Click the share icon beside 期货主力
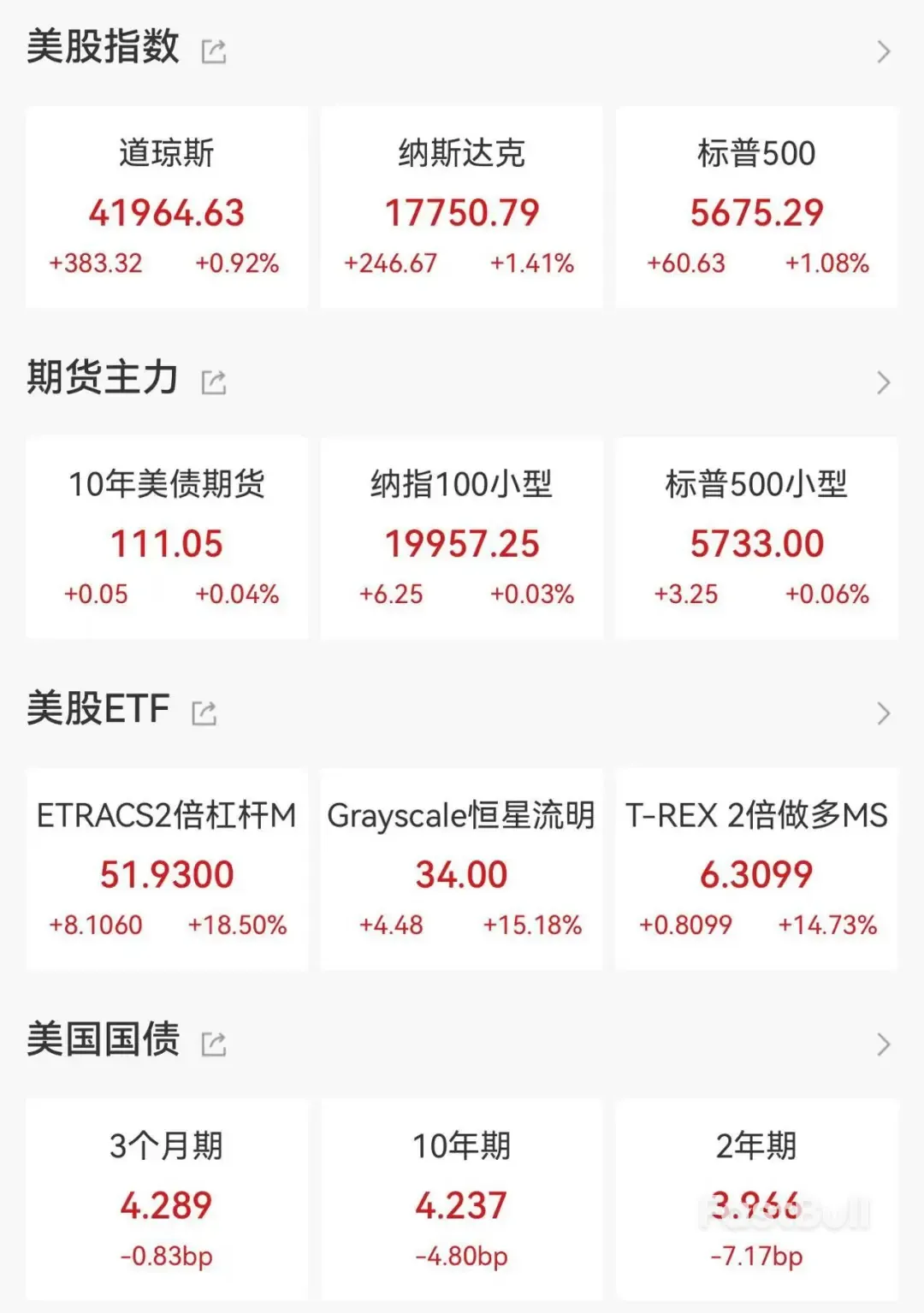The height and width of the screenshot is (1313, 924). (215, 382)
